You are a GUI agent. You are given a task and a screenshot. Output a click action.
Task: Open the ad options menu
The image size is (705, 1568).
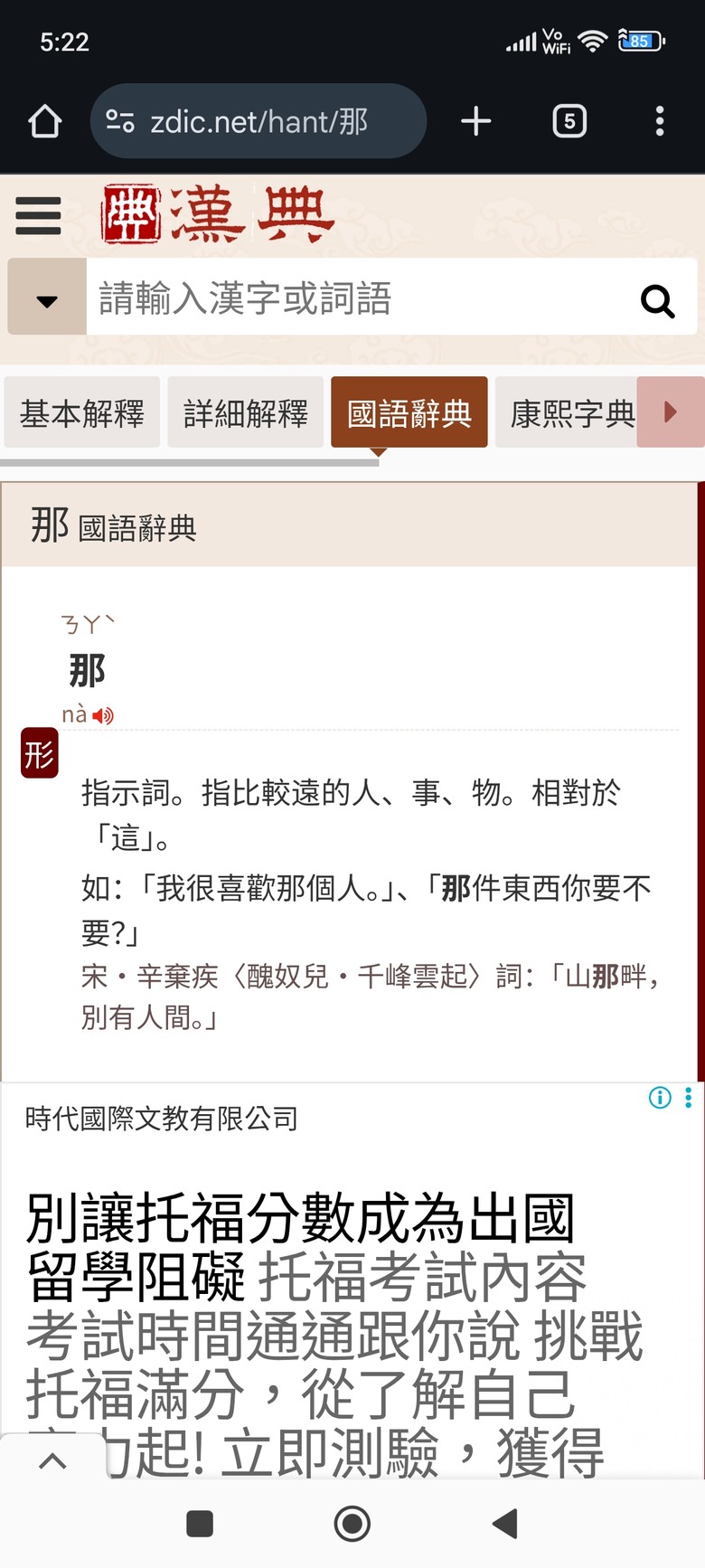tap(689, 1098)
